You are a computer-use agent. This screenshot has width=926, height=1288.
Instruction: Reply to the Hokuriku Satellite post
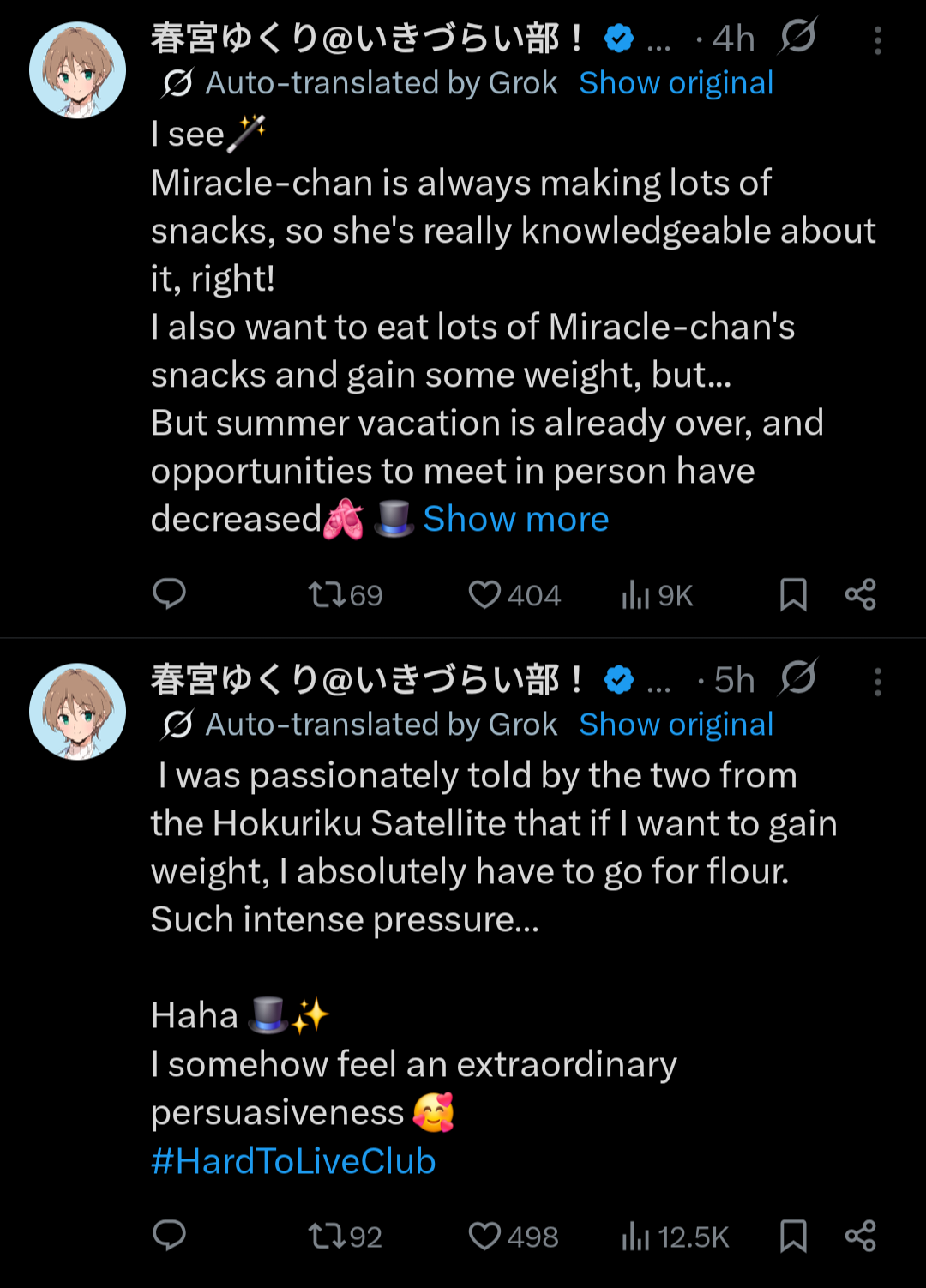[169, 1236]
